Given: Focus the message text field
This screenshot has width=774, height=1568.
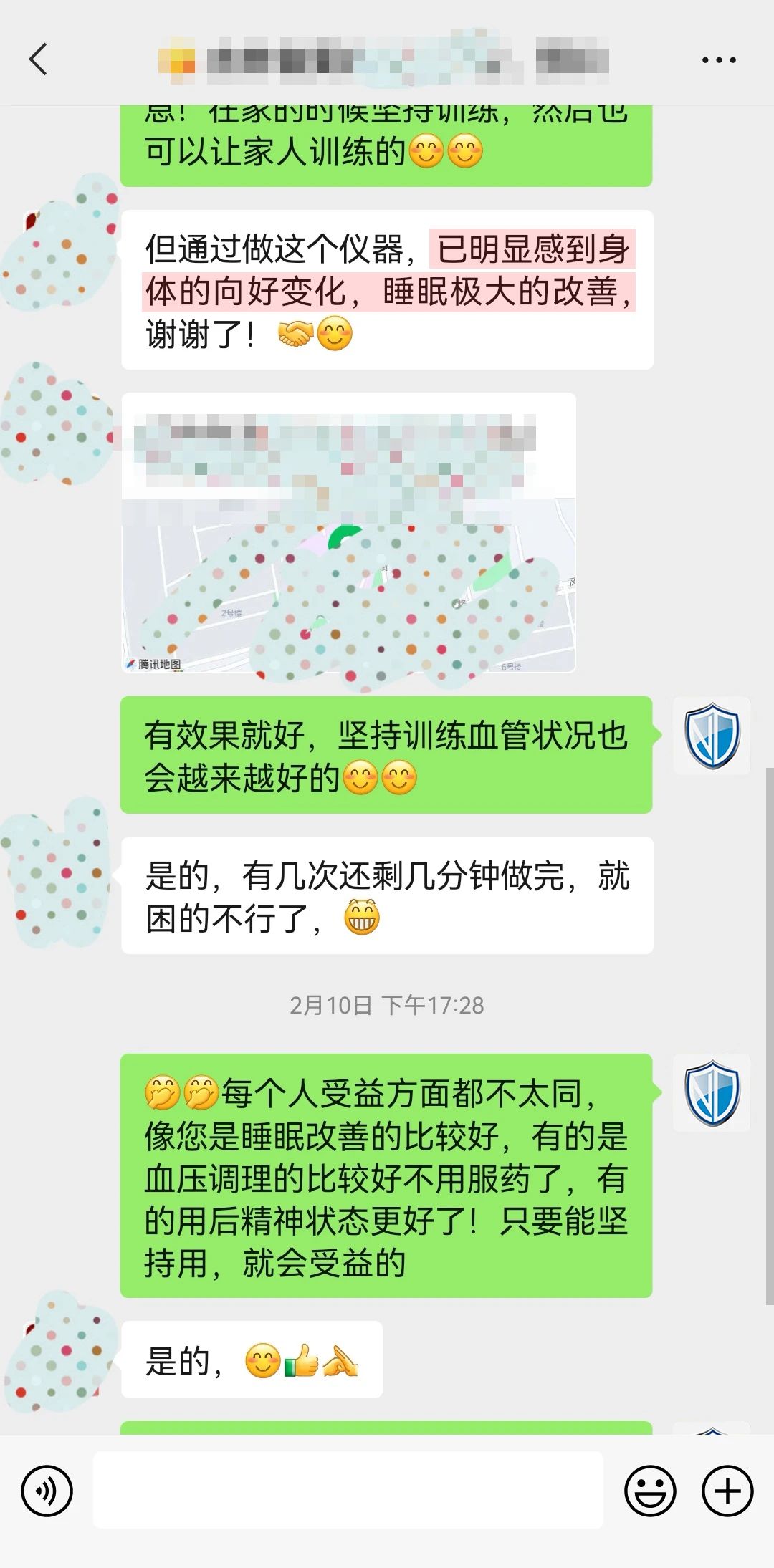Looking at the screenshot, I should point(348,1491).
